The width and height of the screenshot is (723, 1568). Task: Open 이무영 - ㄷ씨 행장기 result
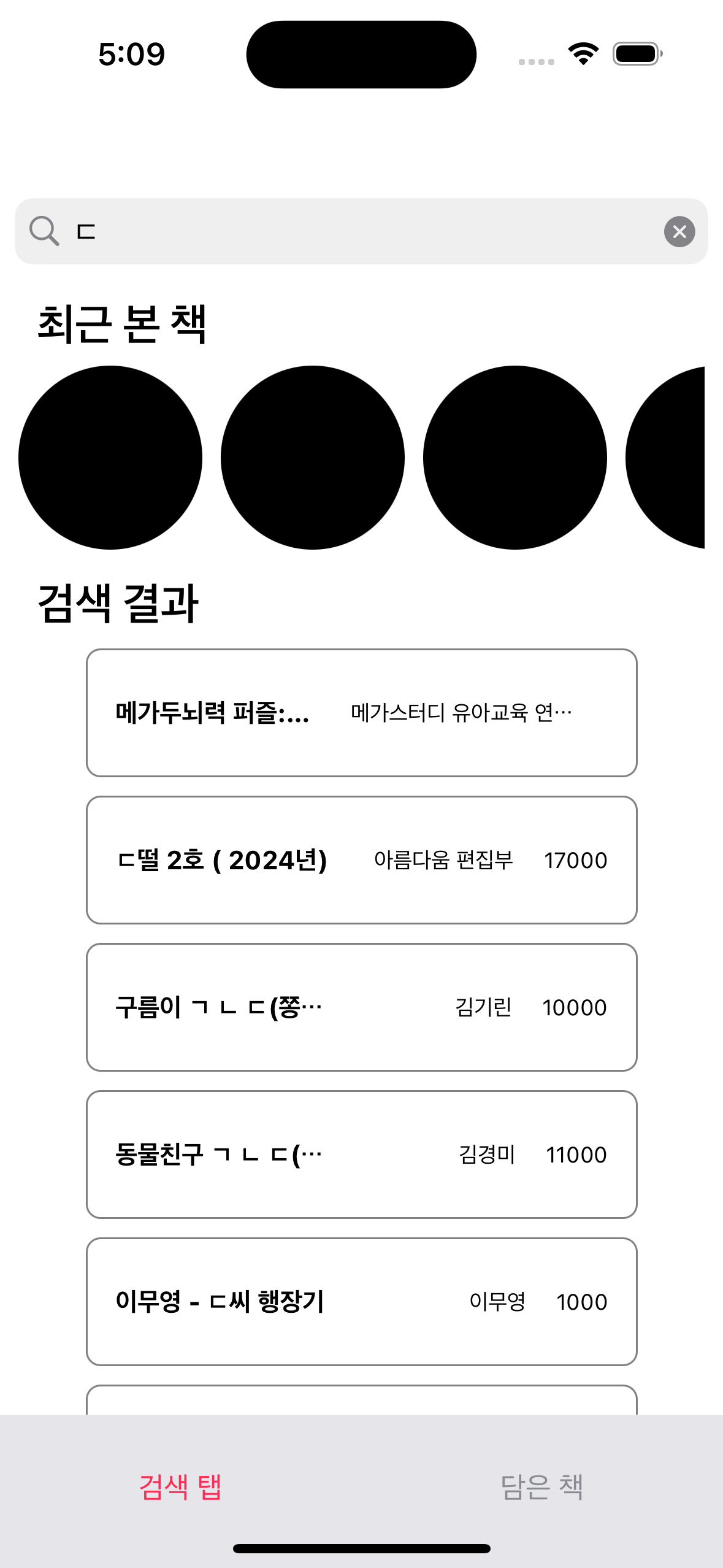[x=361, y=1302]
